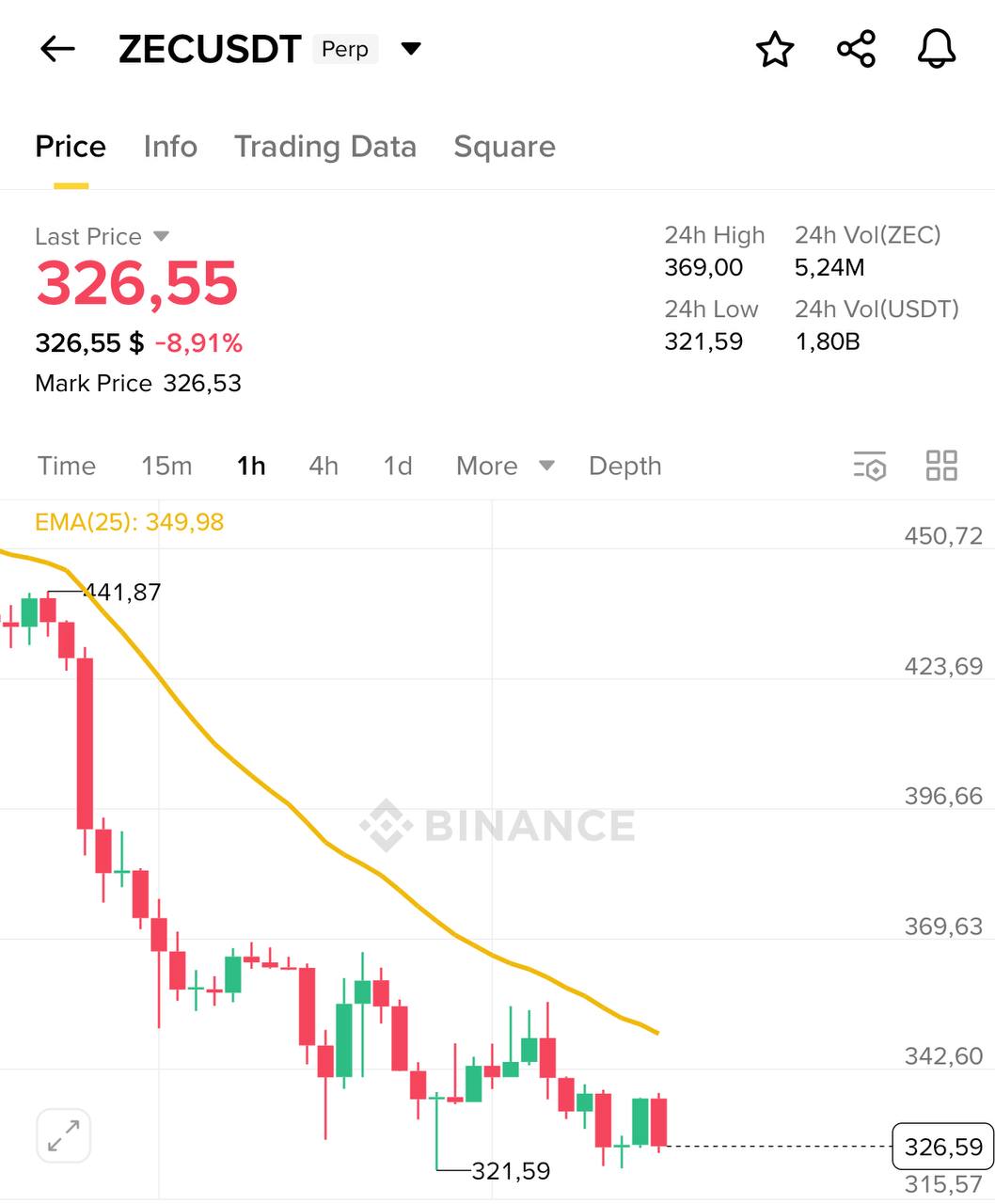995x1204 pixels.
Task: Expand chart to fullscreen with arrows icon
Action: pos(62,1135)
